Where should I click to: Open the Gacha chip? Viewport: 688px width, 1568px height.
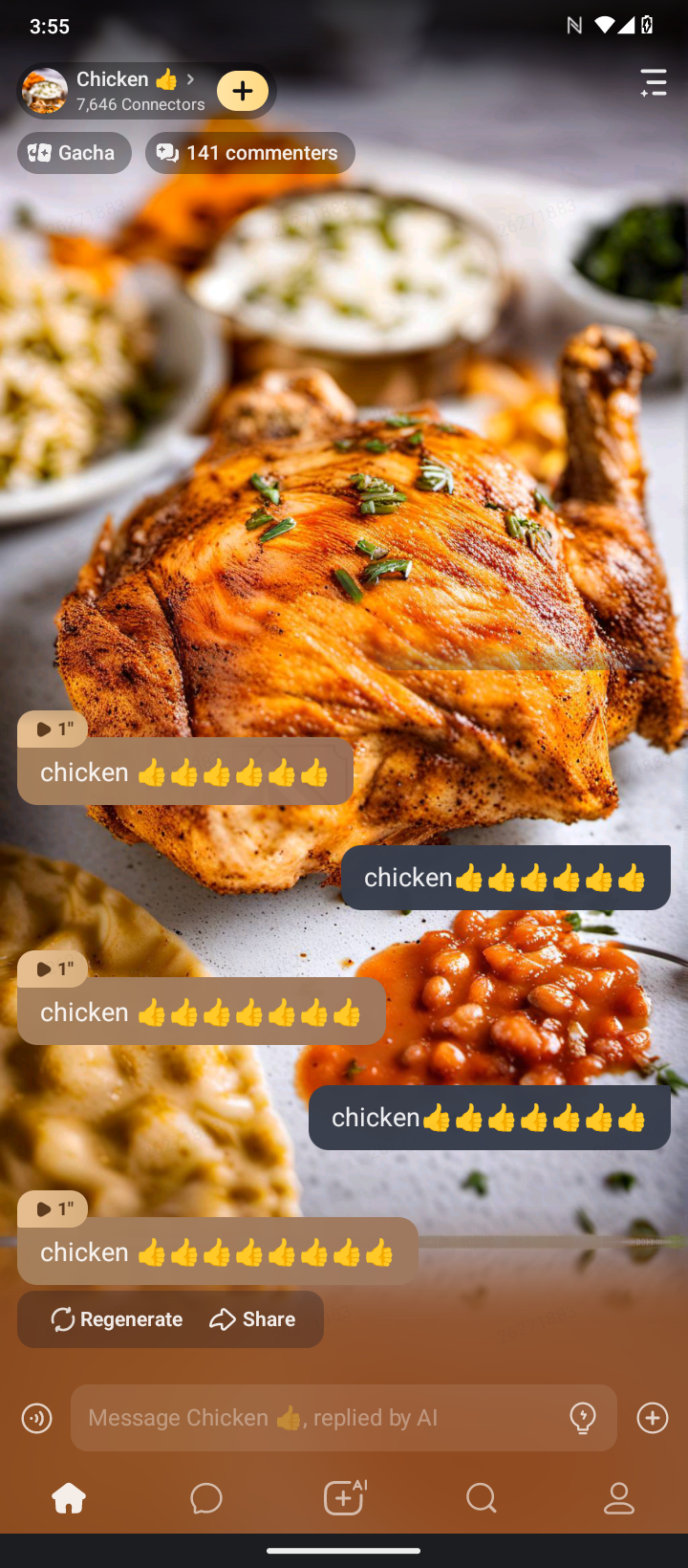coord(75,153)
